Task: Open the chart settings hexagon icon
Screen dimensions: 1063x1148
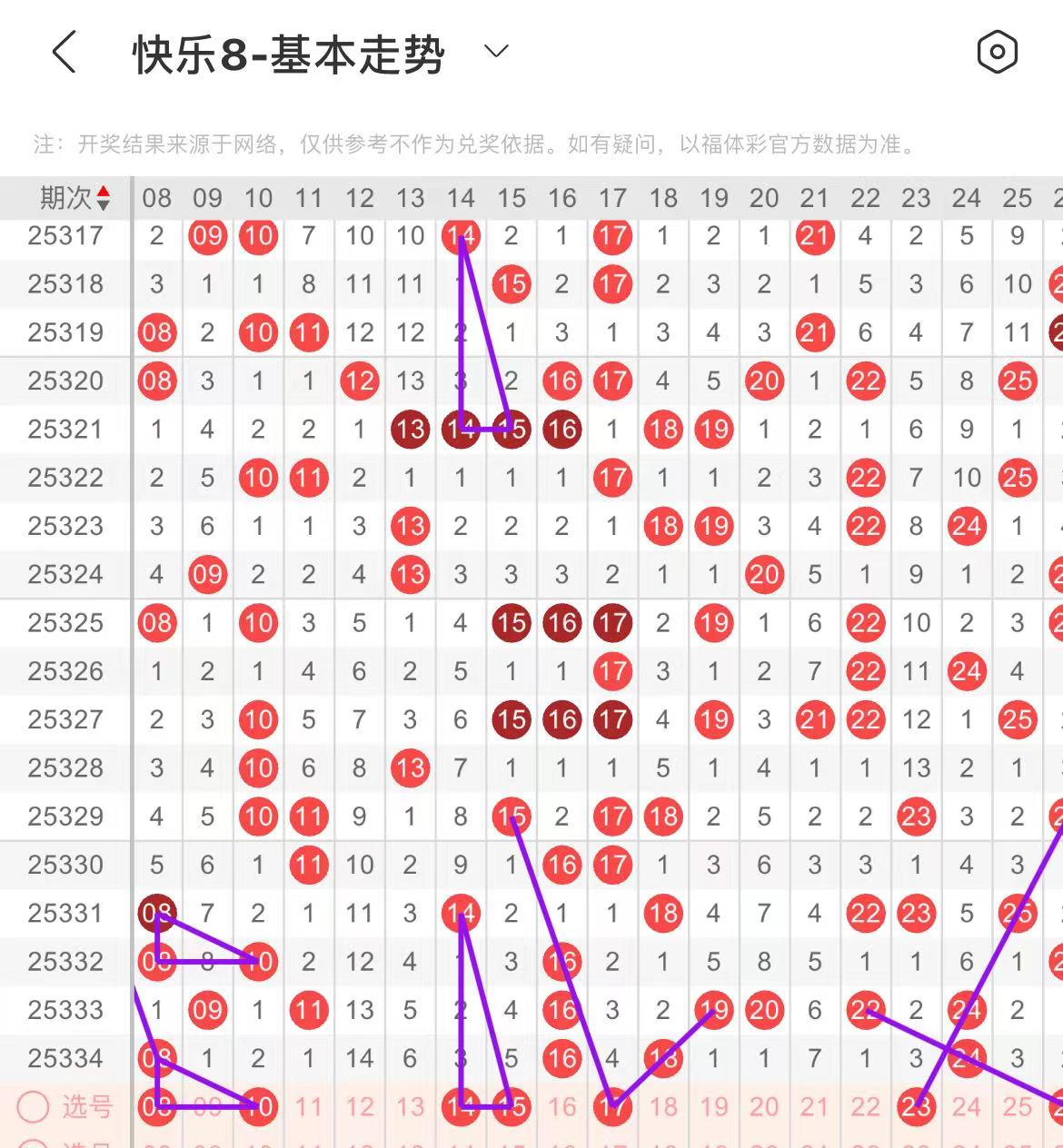Action: [997, 52]
